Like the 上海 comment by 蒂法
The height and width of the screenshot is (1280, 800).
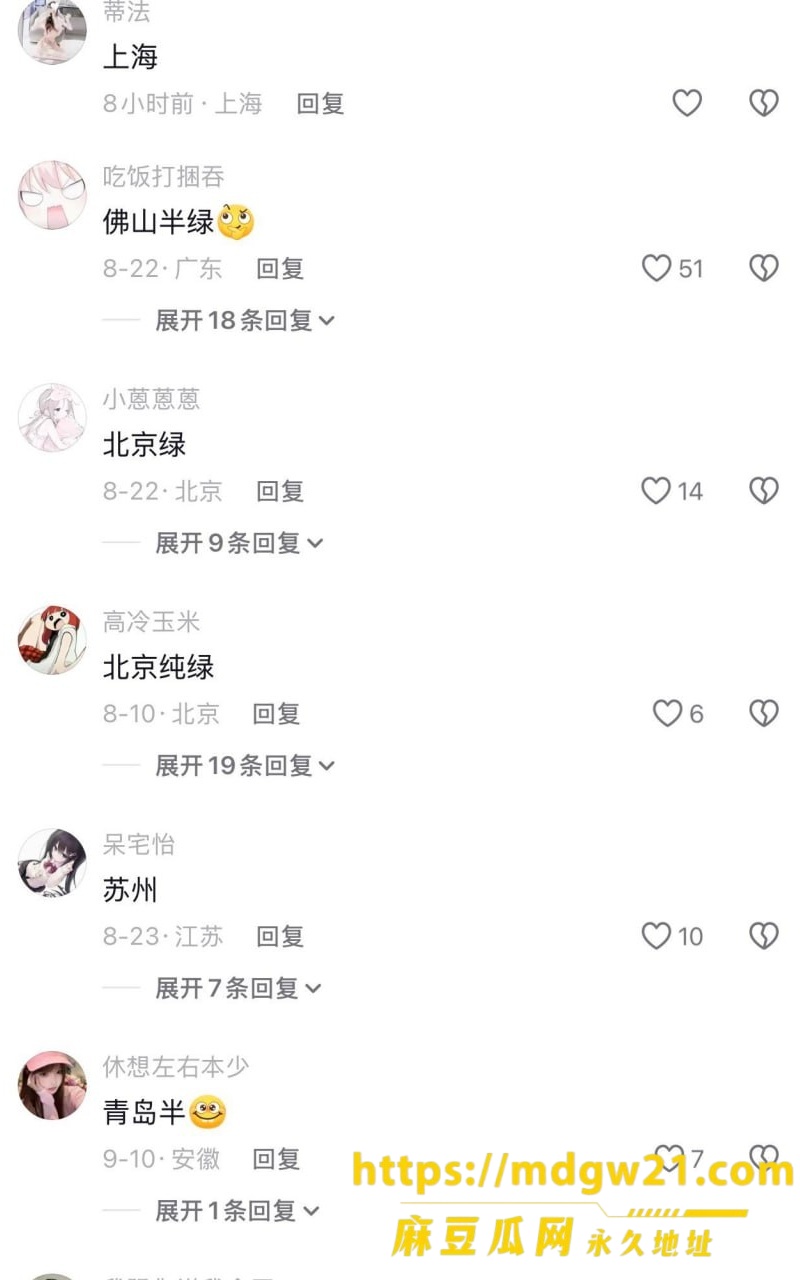(x=687, y=103)
